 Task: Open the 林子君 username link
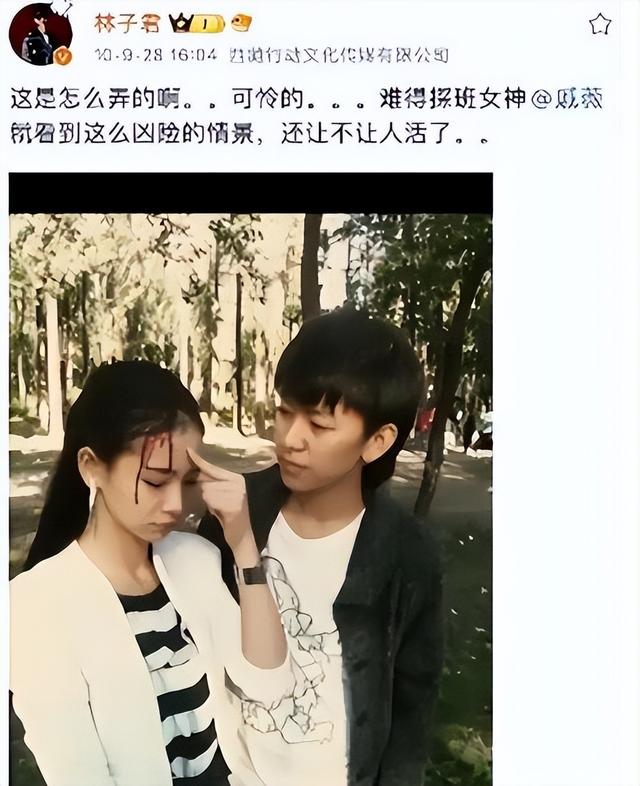coord(126,23)
